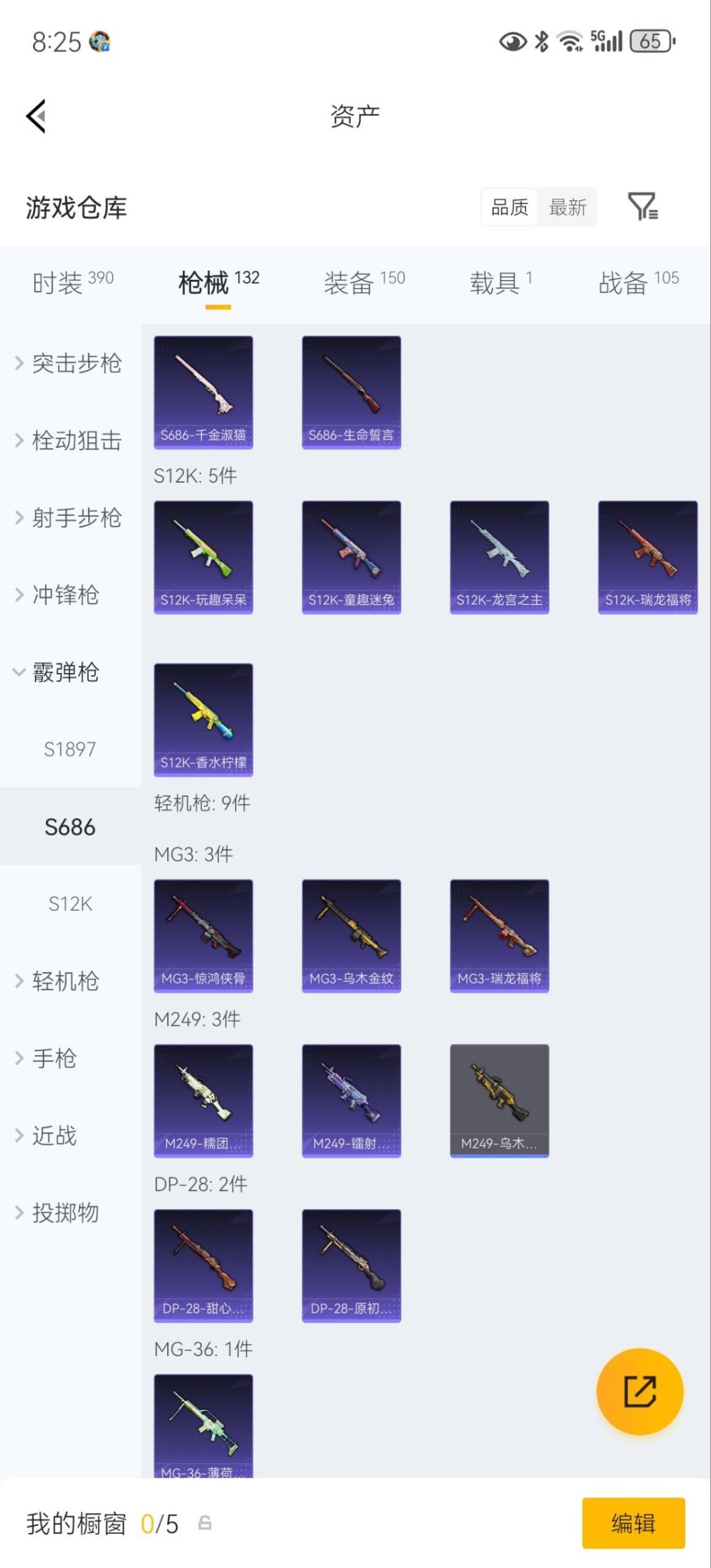Open the MG3-乌木金纹 skin

(x=352, y=935)
